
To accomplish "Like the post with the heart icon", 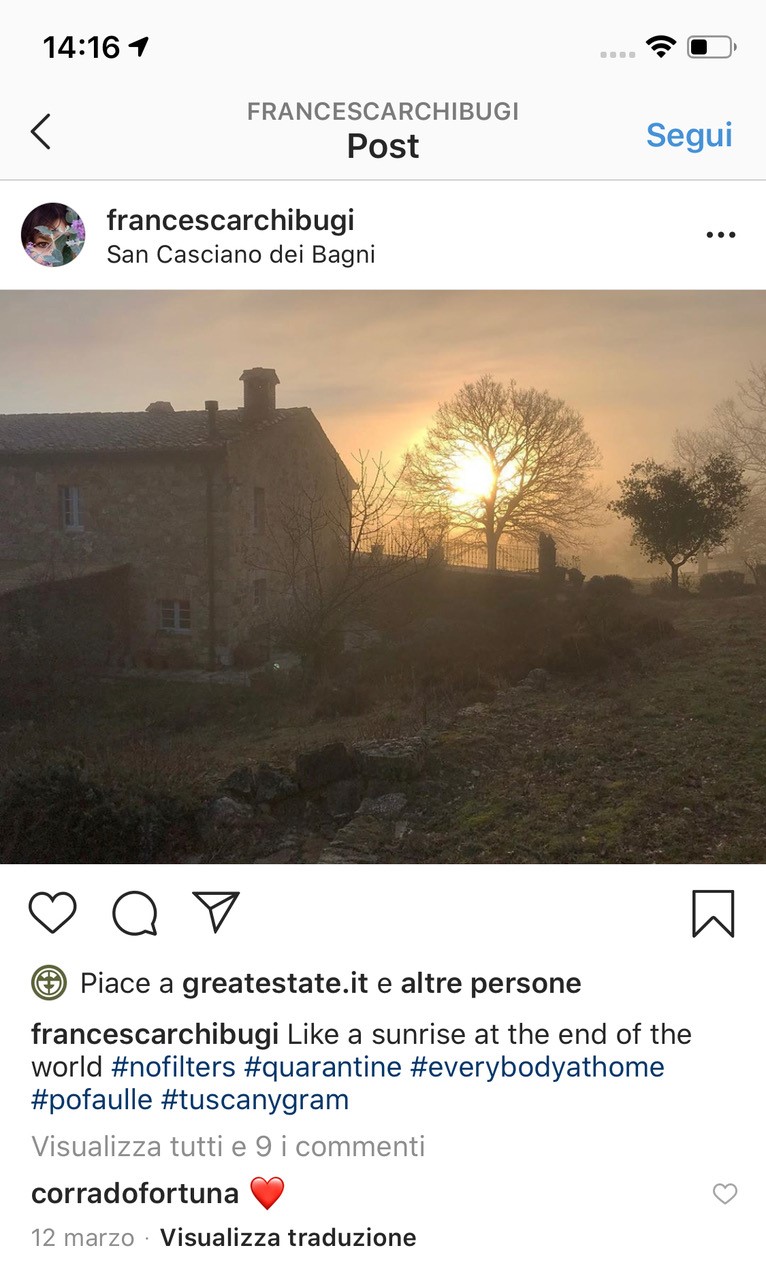I will tap(52, 913).
